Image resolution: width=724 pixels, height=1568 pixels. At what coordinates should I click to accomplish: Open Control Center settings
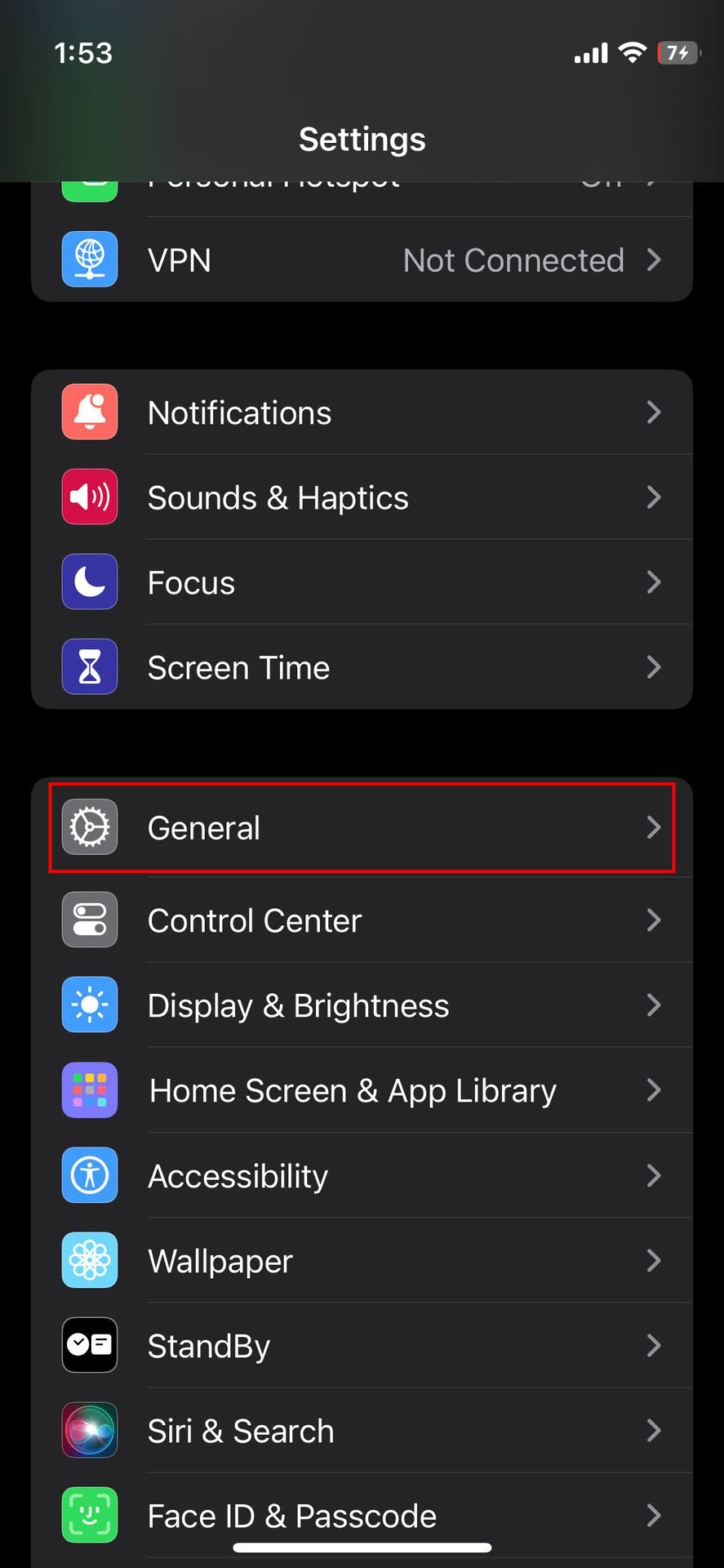pos(362,920)
